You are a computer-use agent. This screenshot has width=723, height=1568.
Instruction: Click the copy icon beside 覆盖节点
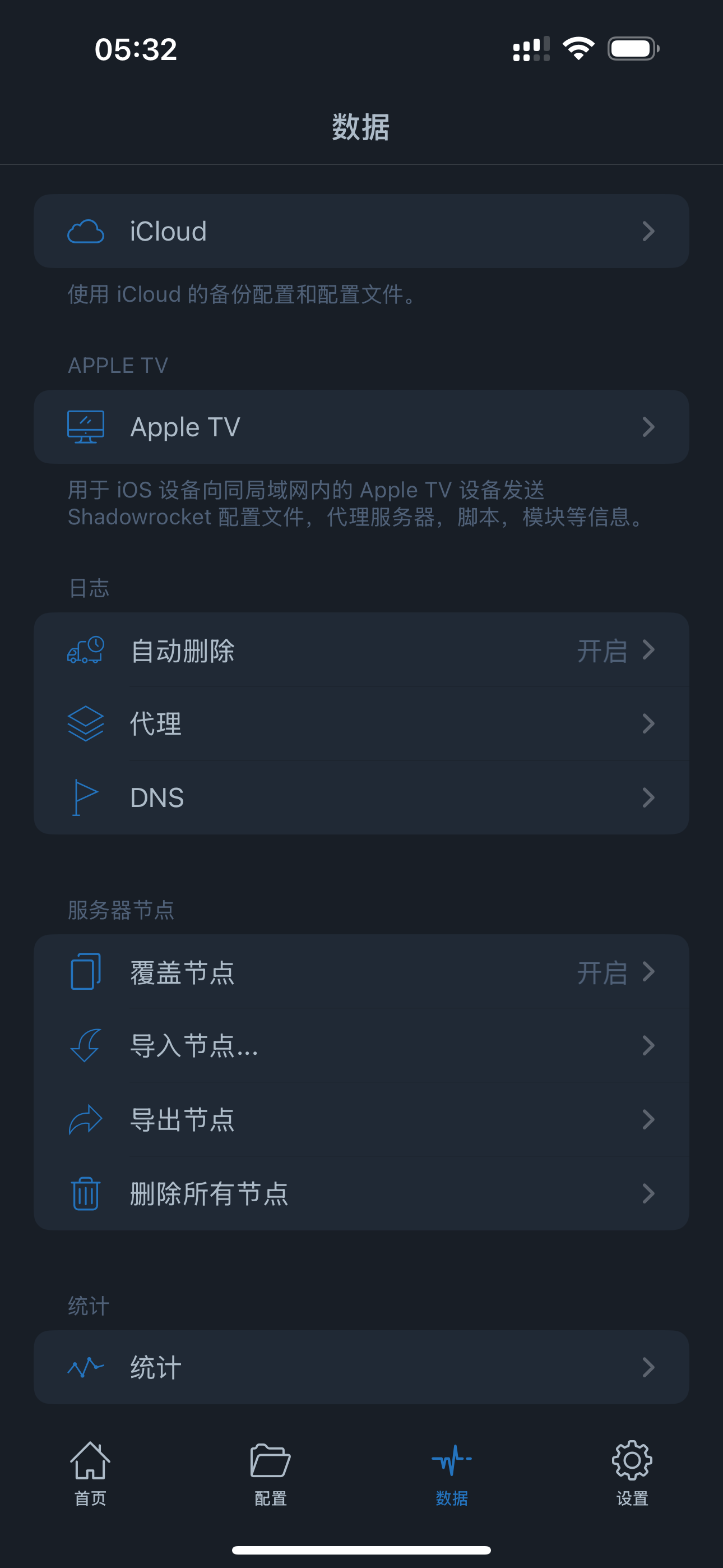pyautogui.click(x=85, y=971)
